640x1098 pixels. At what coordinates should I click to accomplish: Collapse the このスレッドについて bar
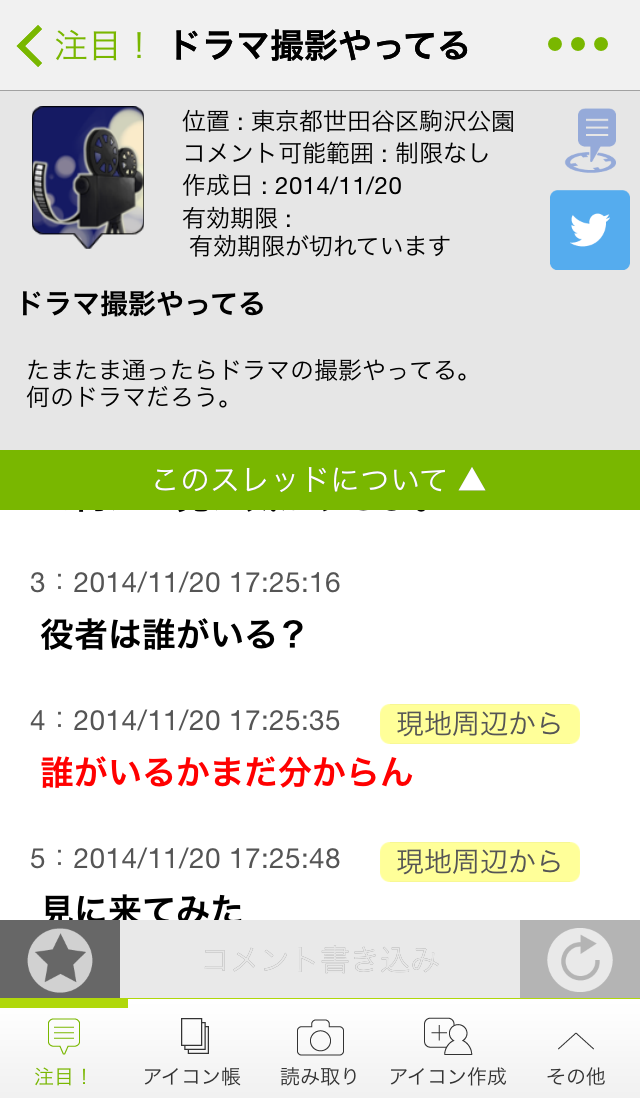pos(320,480)
